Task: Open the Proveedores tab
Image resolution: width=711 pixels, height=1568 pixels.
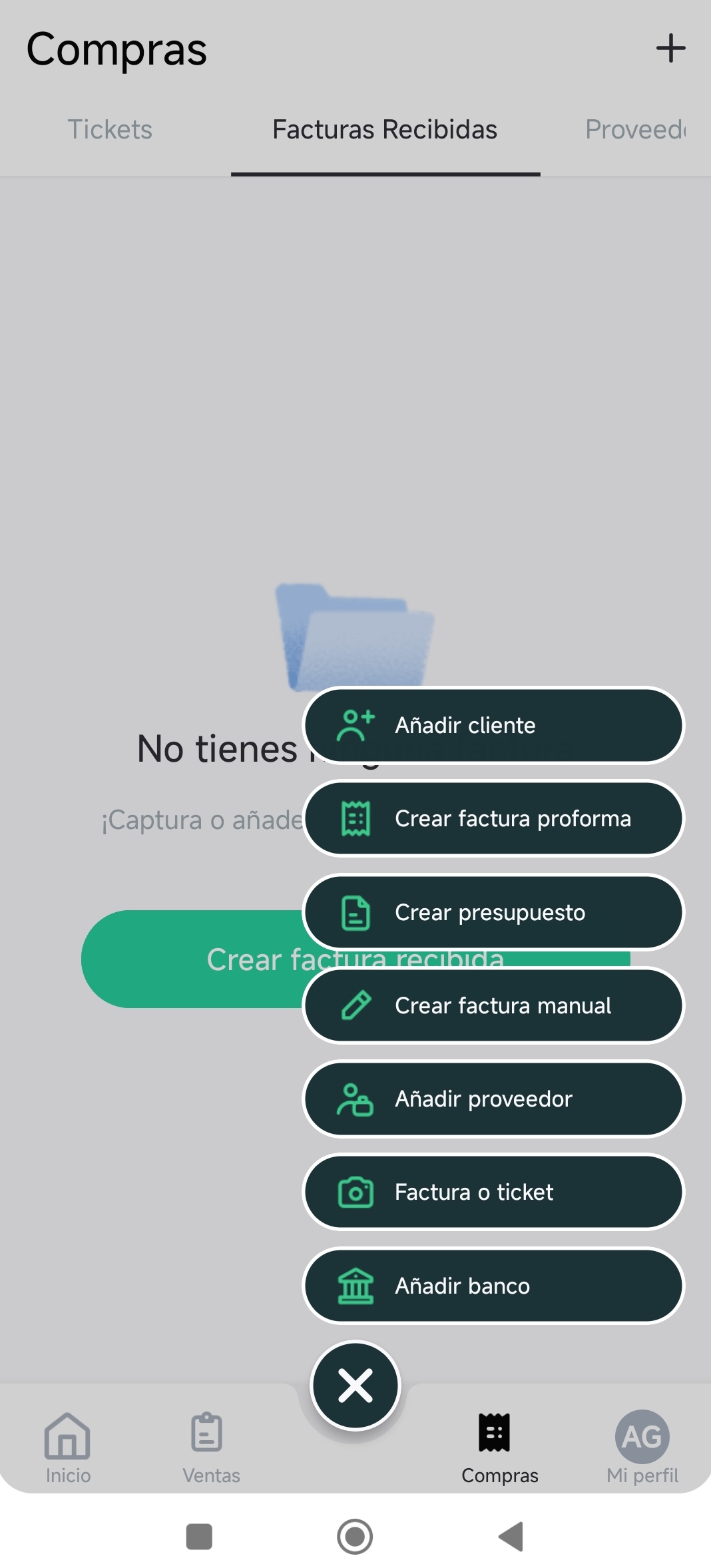Action: 635,129
